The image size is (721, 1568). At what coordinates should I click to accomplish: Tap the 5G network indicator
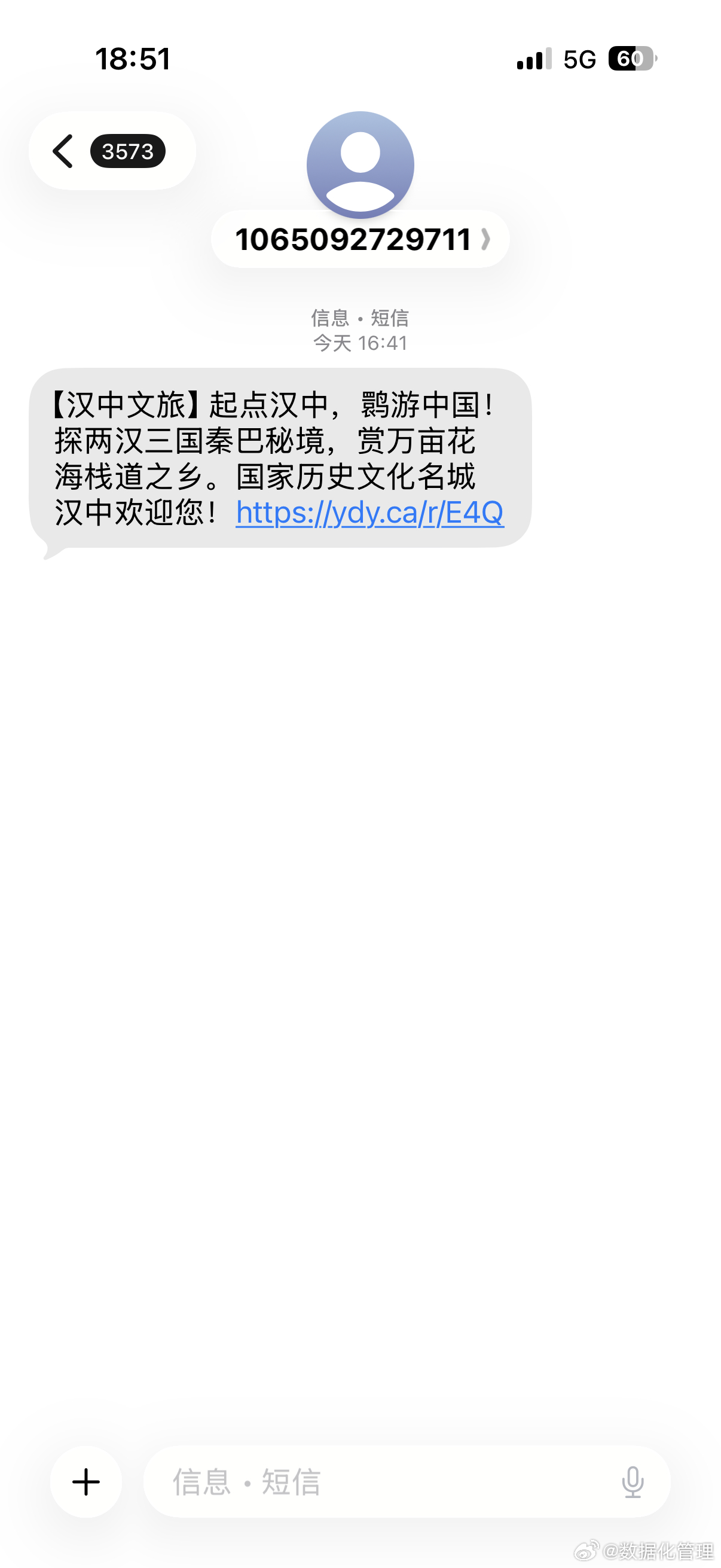point(580,59)
